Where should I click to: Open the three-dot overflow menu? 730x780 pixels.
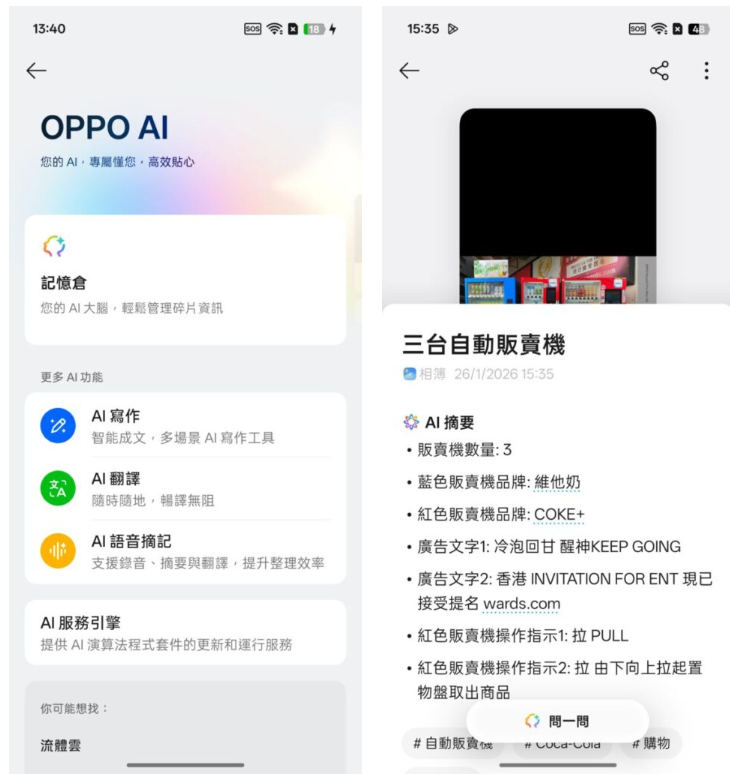pos(706,70)
